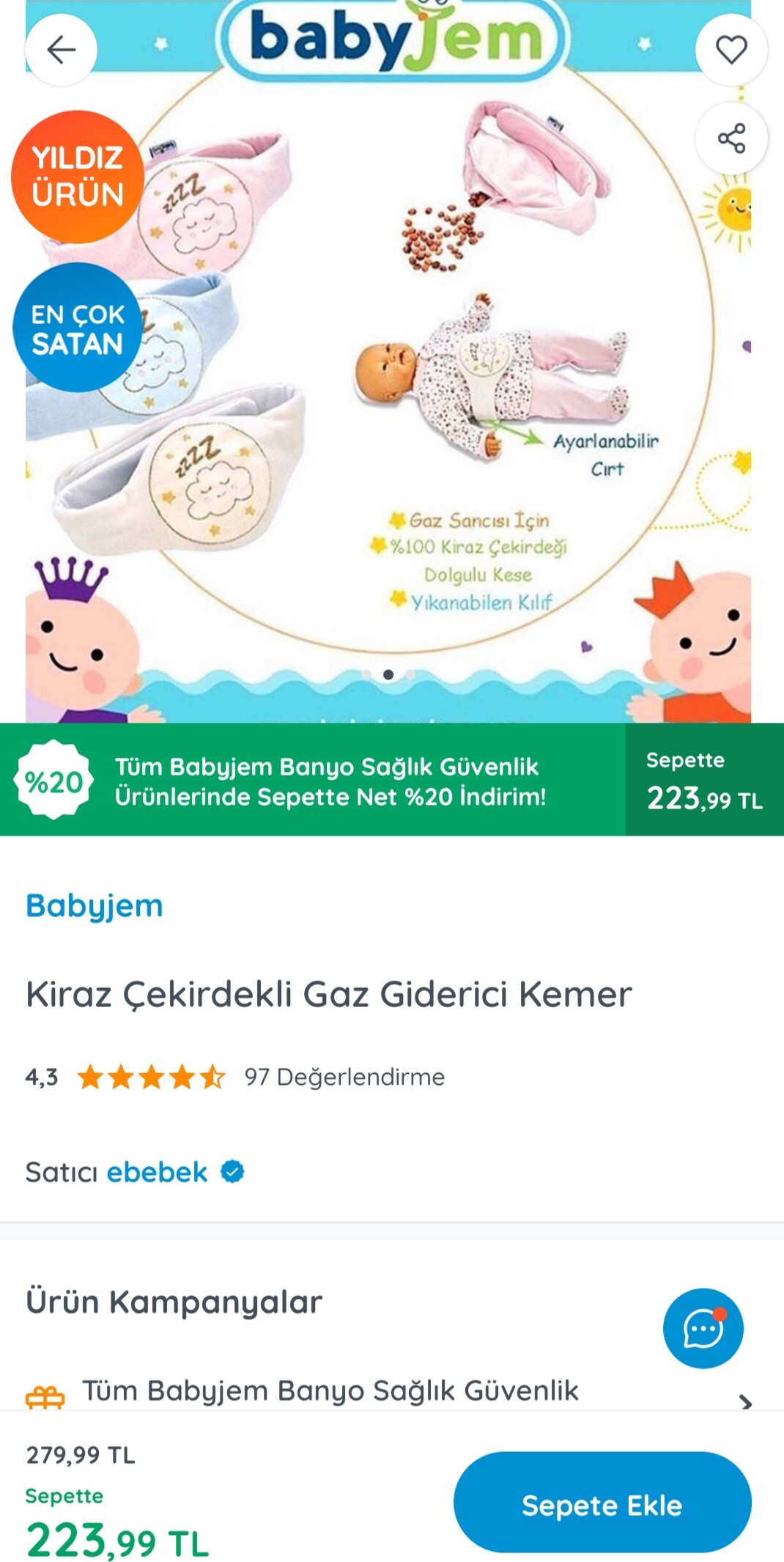
Task: Go back using the arrow icon
Action: [61, 50]
